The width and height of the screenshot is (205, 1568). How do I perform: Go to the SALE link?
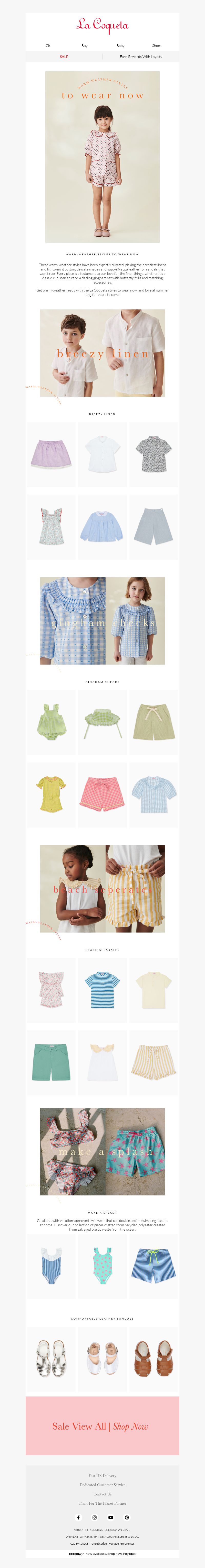[64, 57]
